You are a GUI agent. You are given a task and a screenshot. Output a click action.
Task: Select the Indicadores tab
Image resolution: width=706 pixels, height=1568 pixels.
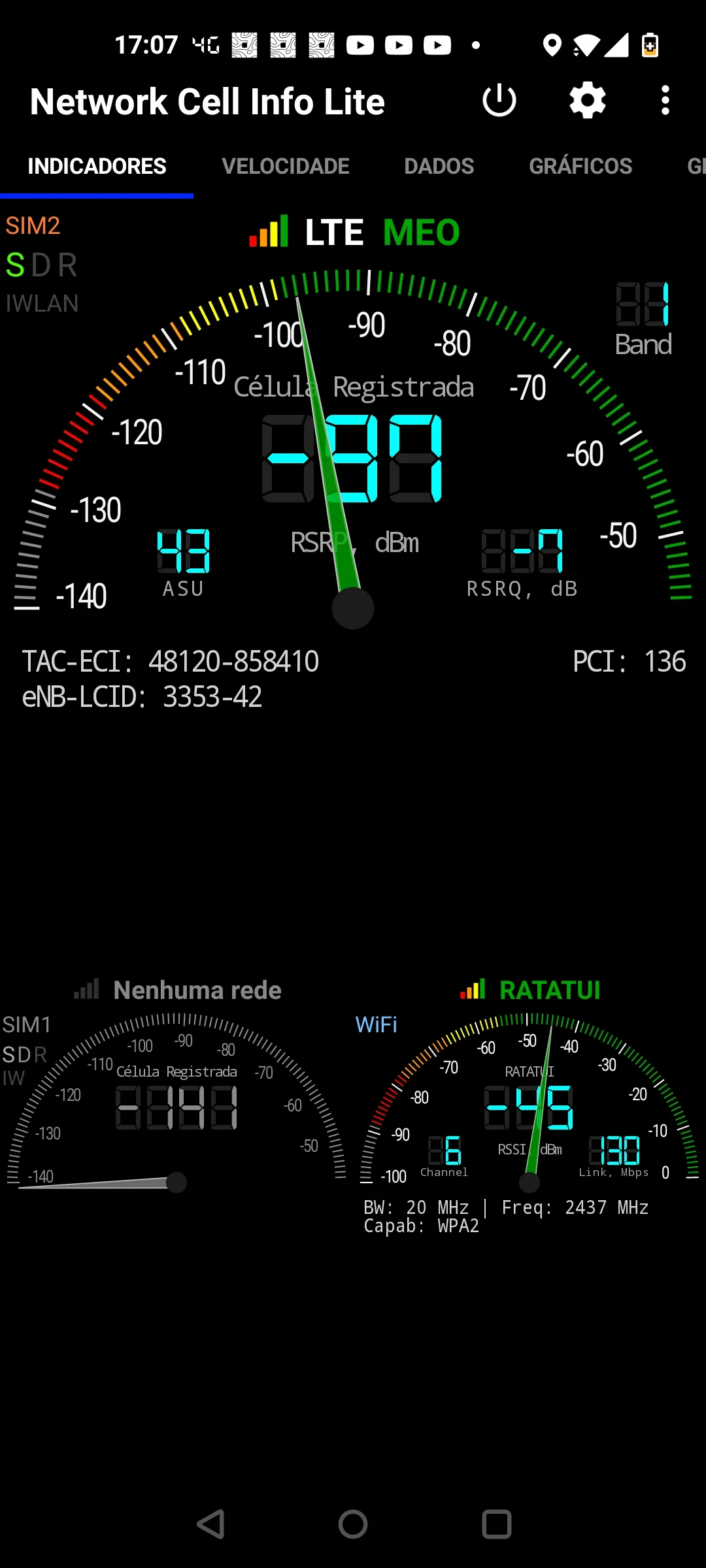point(97,166)
